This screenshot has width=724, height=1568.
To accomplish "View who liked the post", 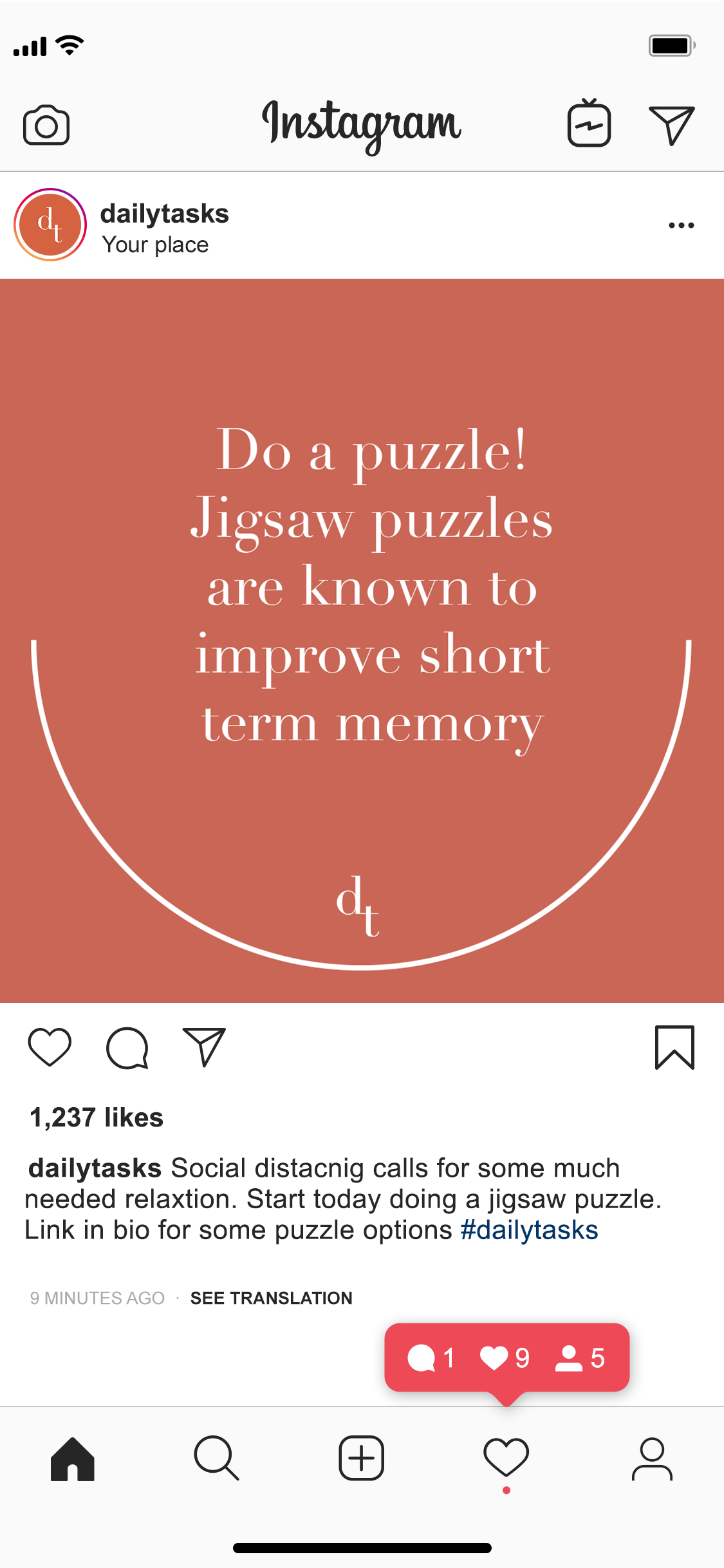I will click(97, 1117).
